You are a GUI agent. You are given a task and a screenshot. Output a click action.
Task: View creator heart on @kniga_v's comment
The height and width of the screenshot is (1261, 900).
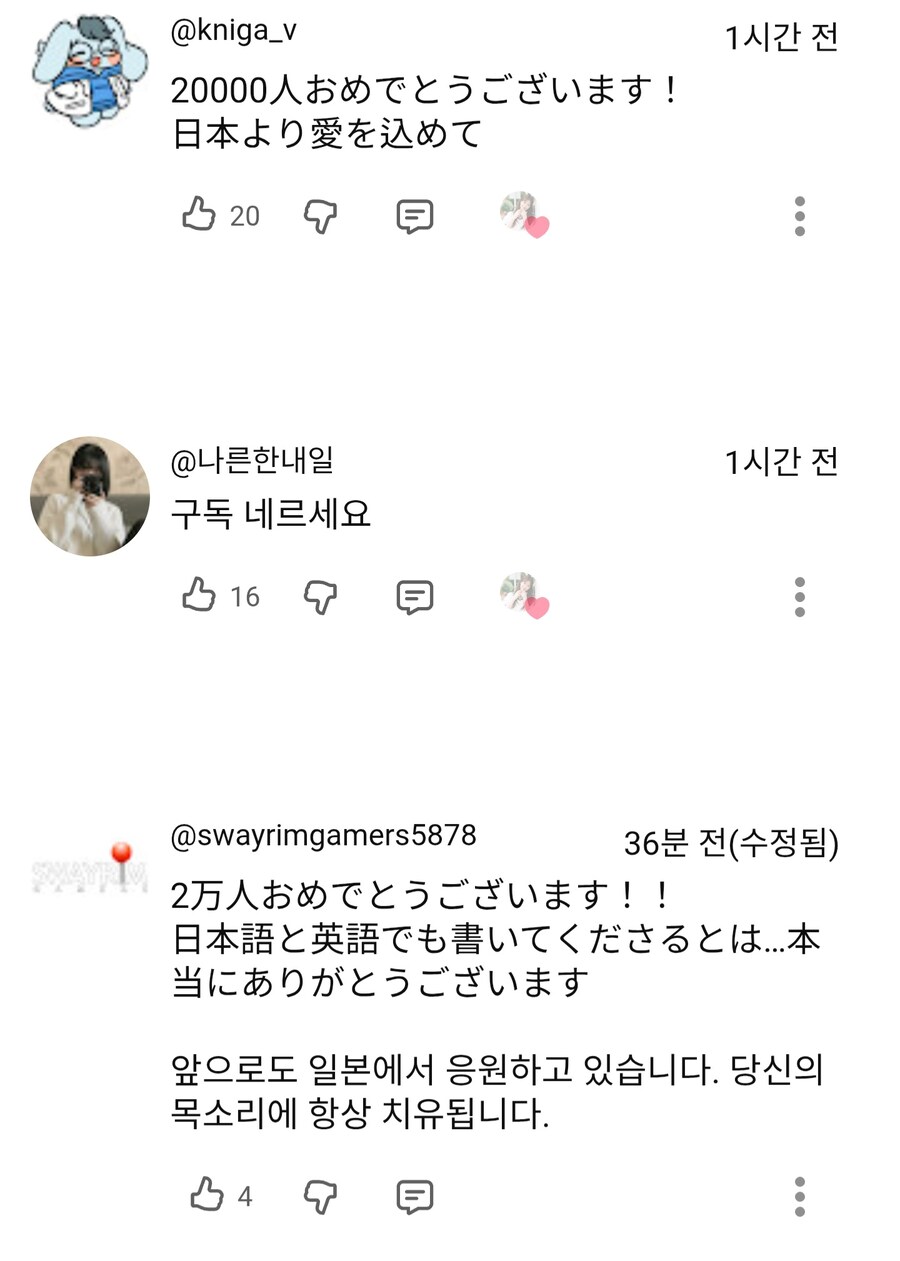(527, 215)
